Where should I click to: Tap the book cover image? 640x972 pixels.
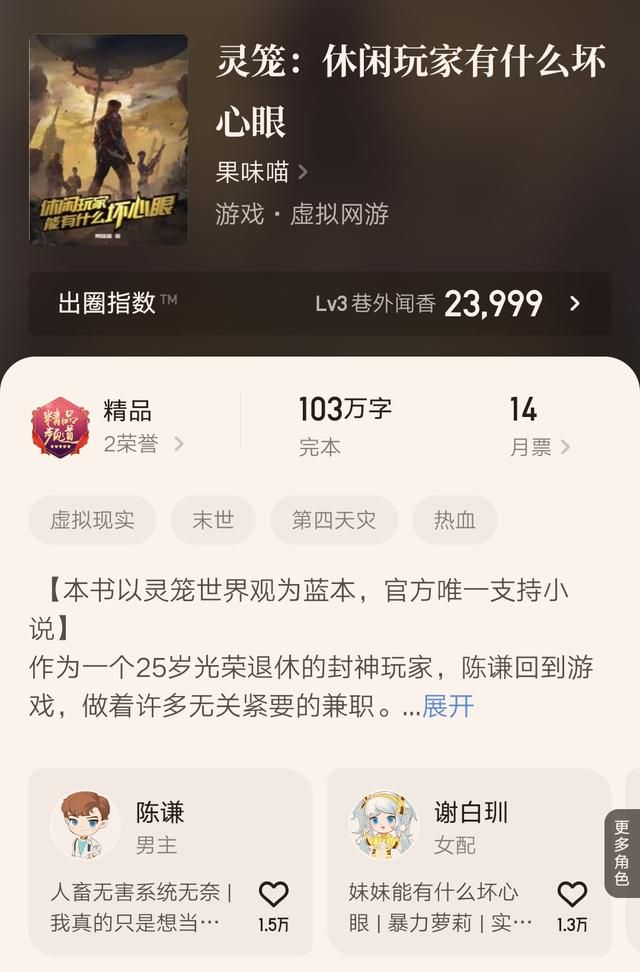(108, 139)
